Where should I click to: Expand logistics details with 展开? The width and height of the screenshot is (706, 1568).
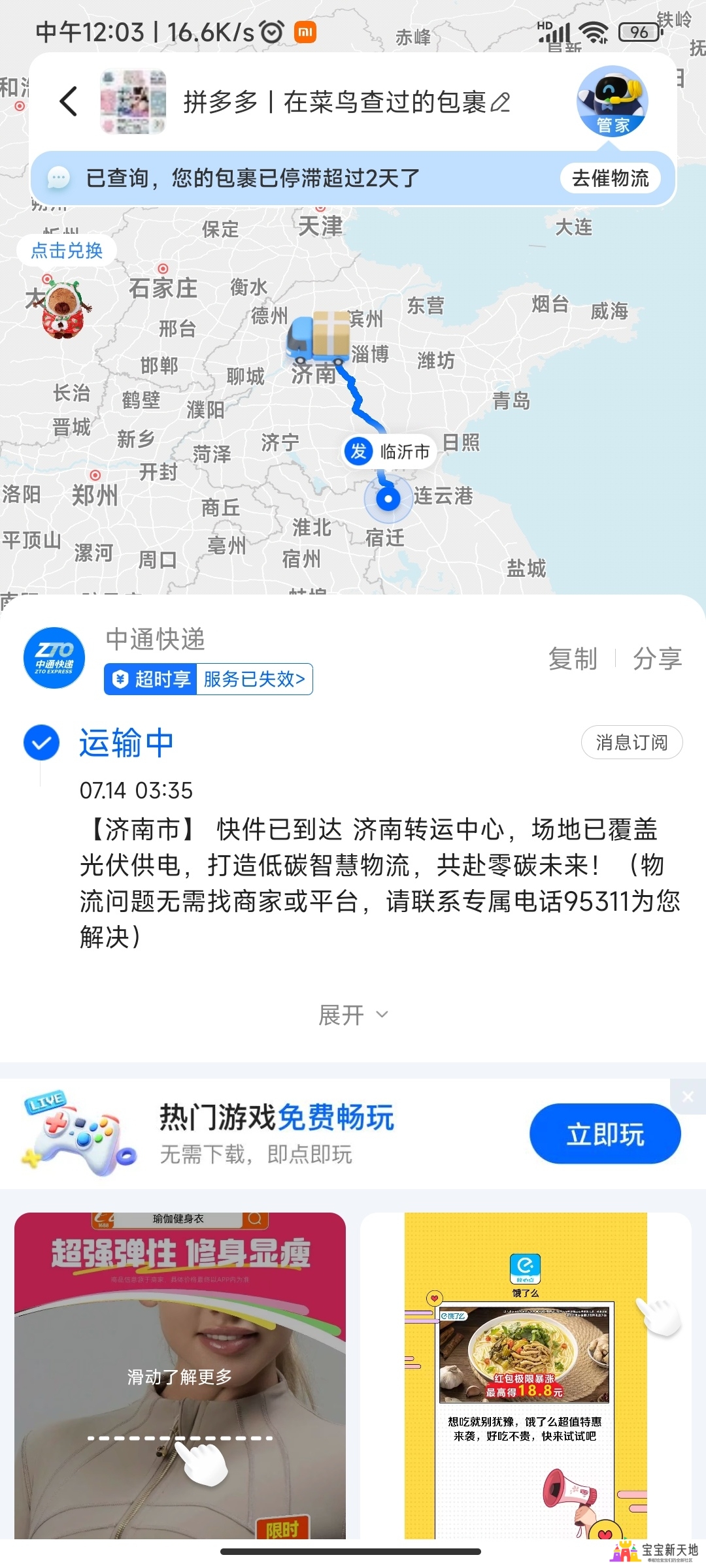(x=353, y=1015)
